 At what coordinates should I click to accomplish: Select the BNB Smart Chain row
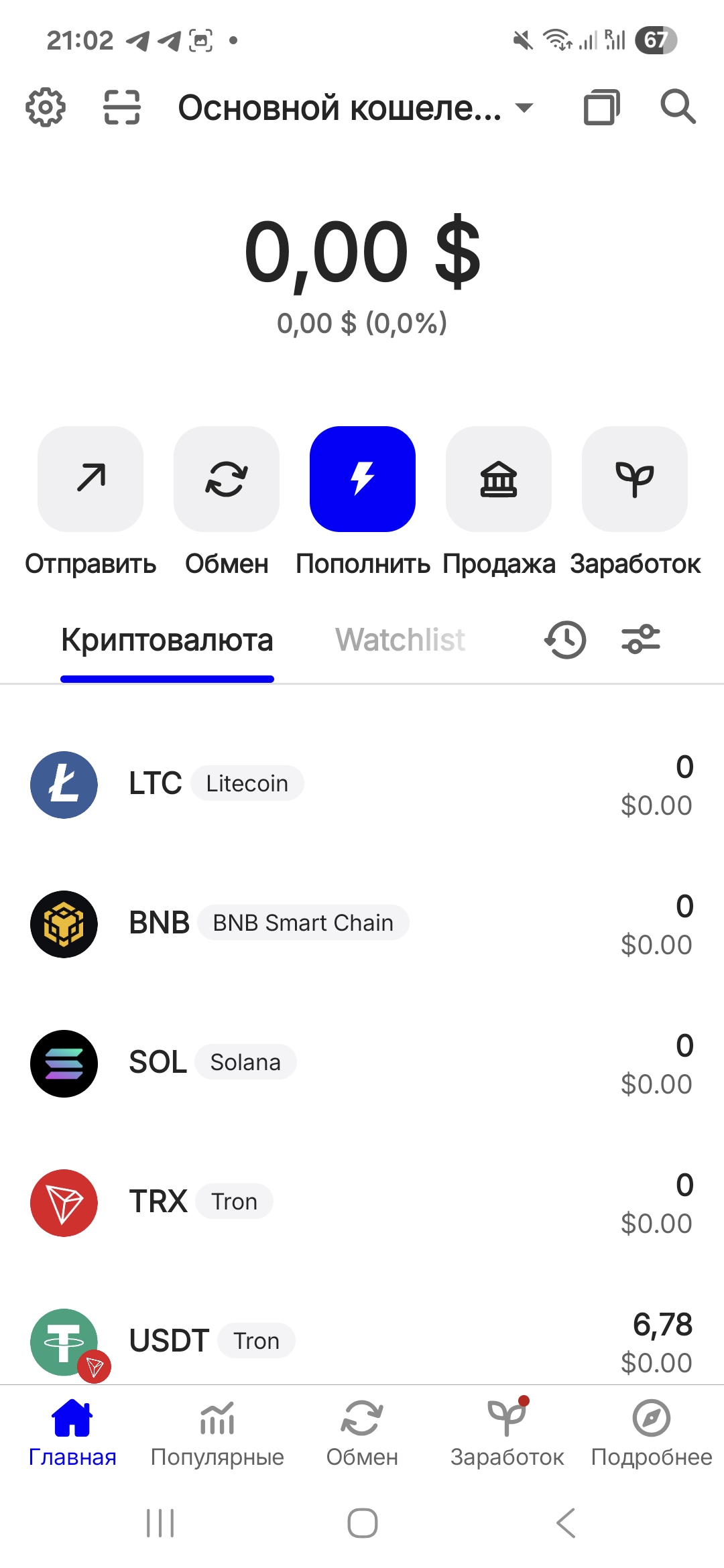point(362,924)
